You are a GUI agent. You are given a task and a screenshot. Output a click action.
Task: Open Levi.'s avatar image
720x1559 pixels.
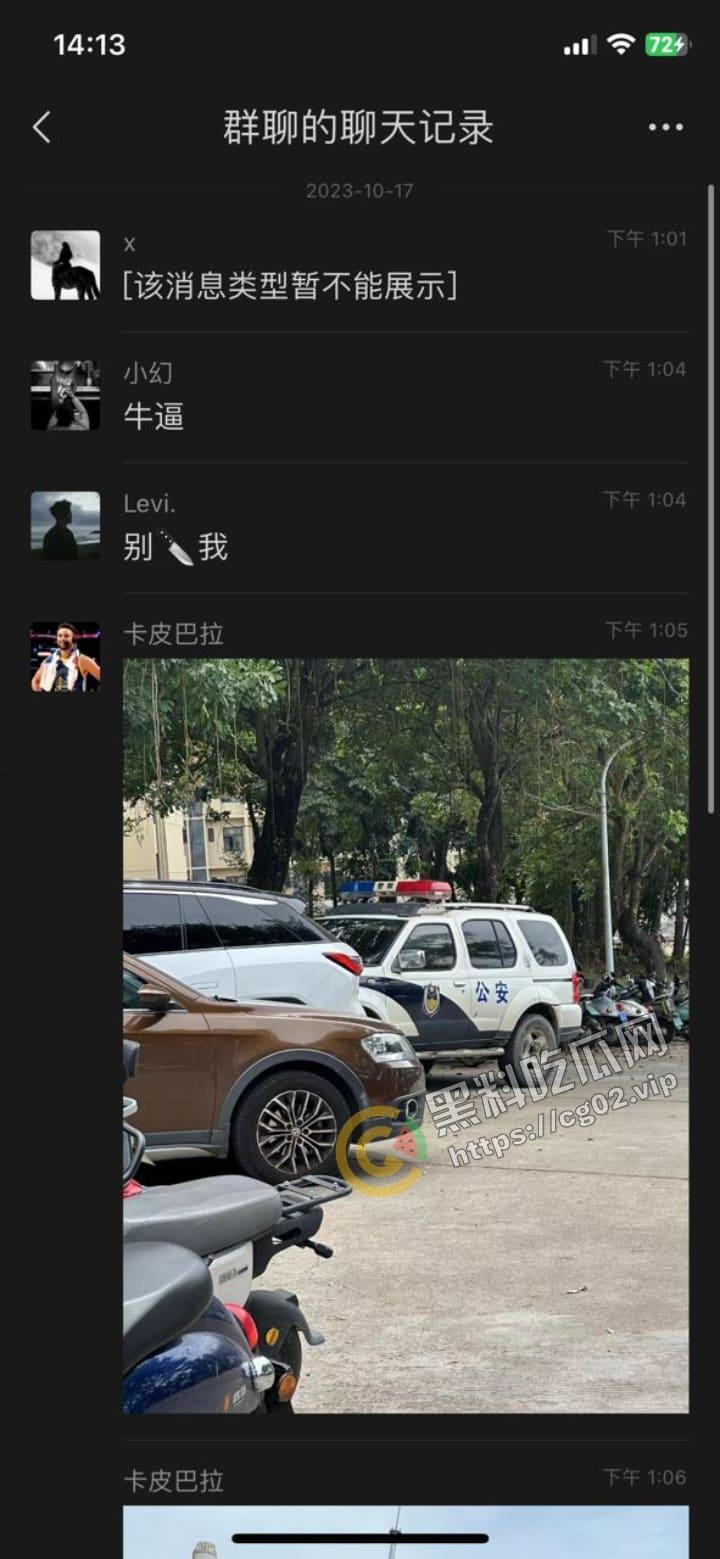[x=64, y=526]
